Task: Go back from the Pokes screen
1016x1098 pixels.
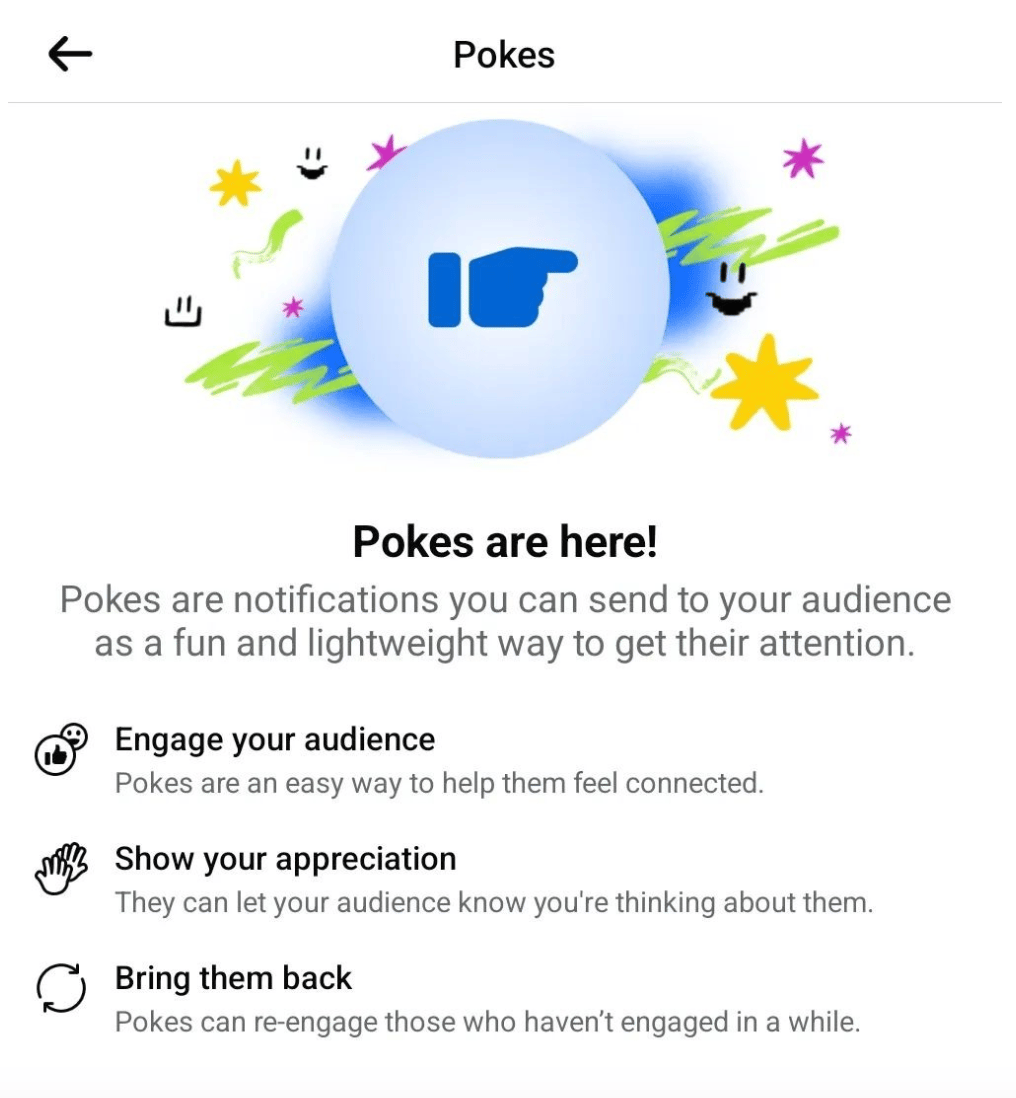Action: (70, 54)
